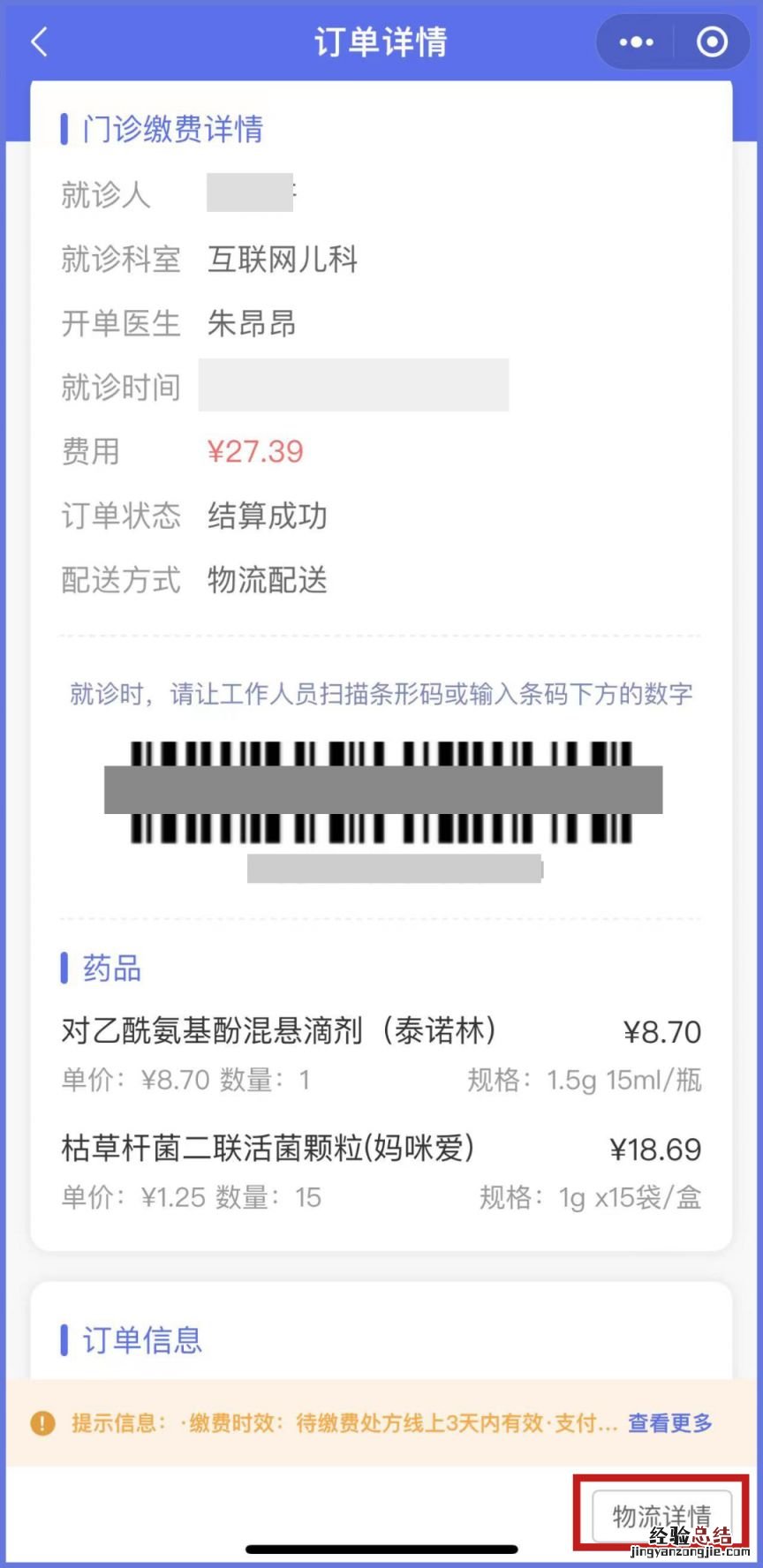Tap the back arrow to return

(x=37, y=41)
